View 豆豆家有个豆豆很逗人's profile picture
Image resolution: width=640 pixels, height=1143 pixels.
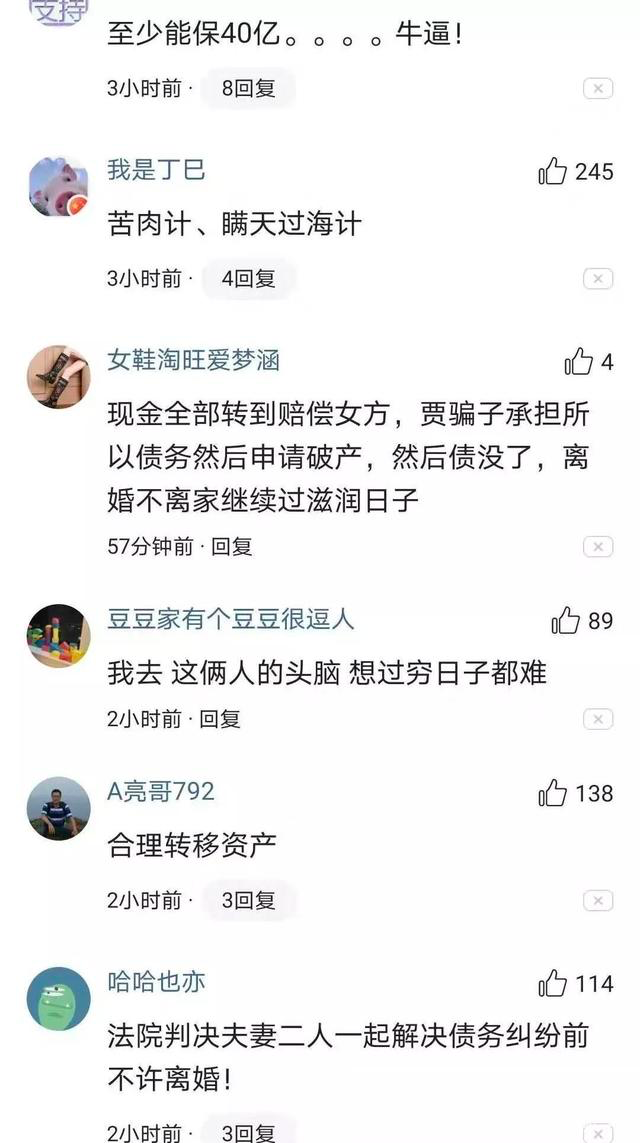tap(58, 635)
